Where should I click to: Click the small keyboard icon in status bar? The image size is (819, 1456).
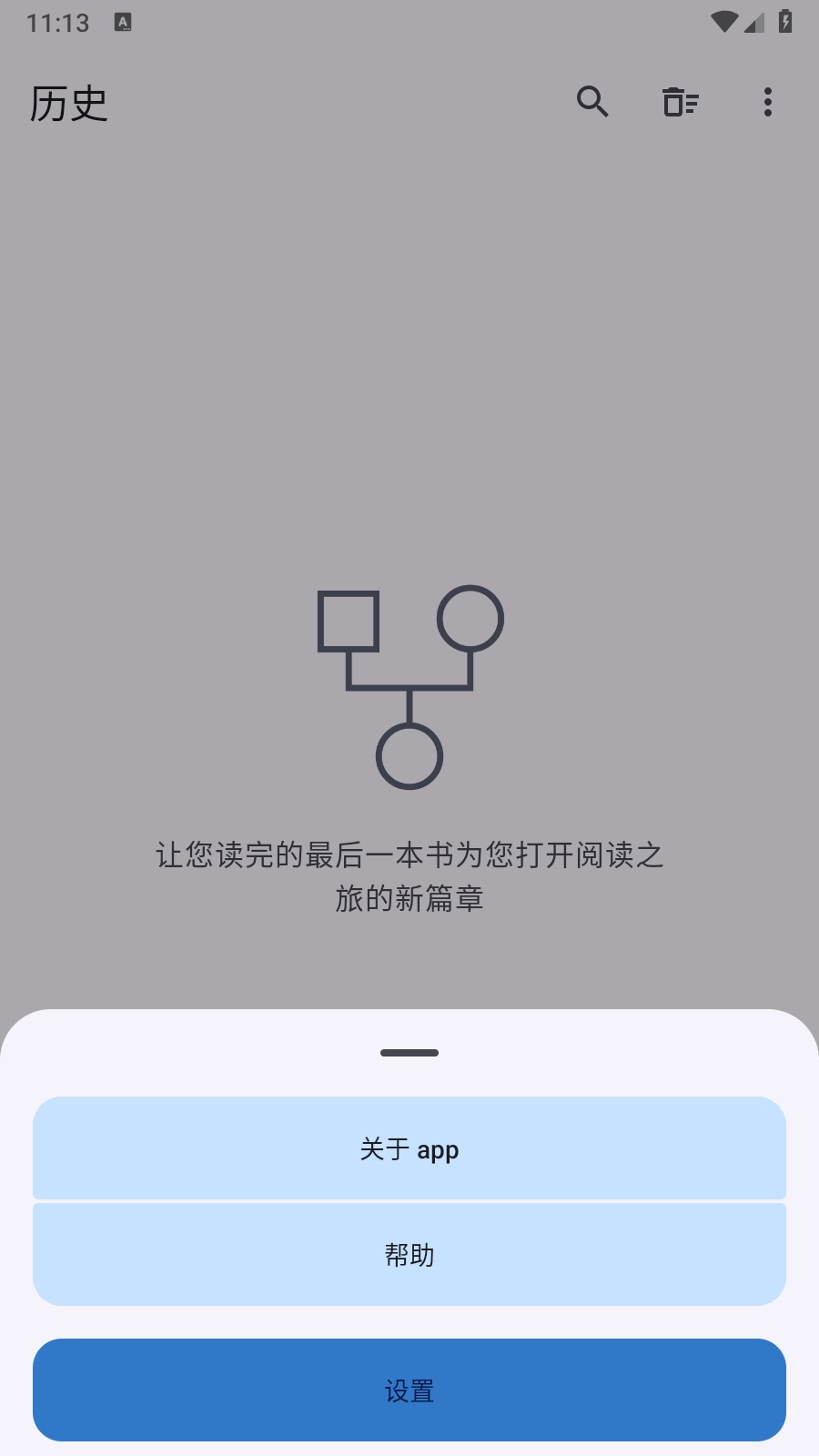tap(121, 23)
